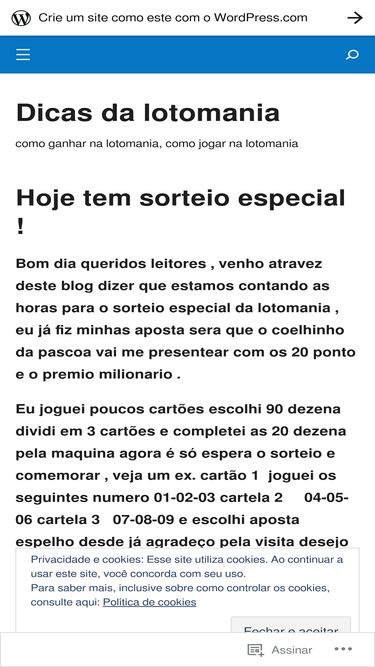The height and width of the screenshot is (667, 375).
Task: Open the hamburger menu
Action: point(23,54)
